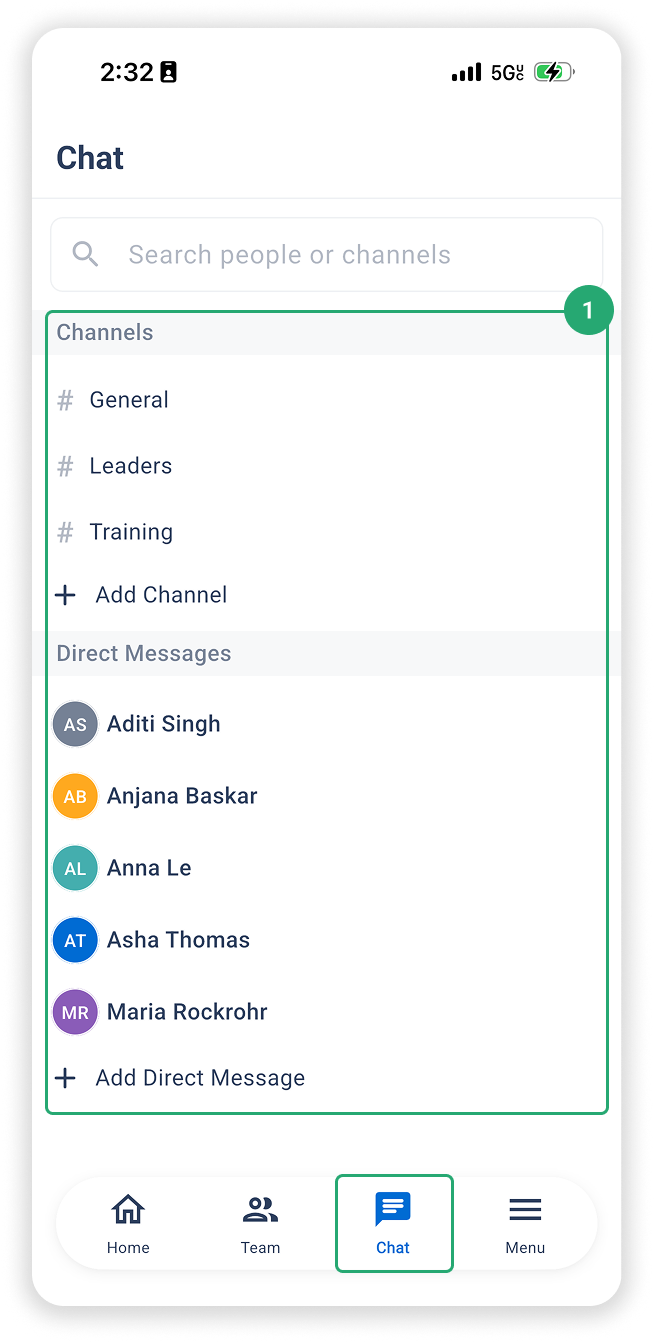This screenshot has height=1342, width=654.
Task: Tap Add Direct Message
Action: (x=326, y=1078)
